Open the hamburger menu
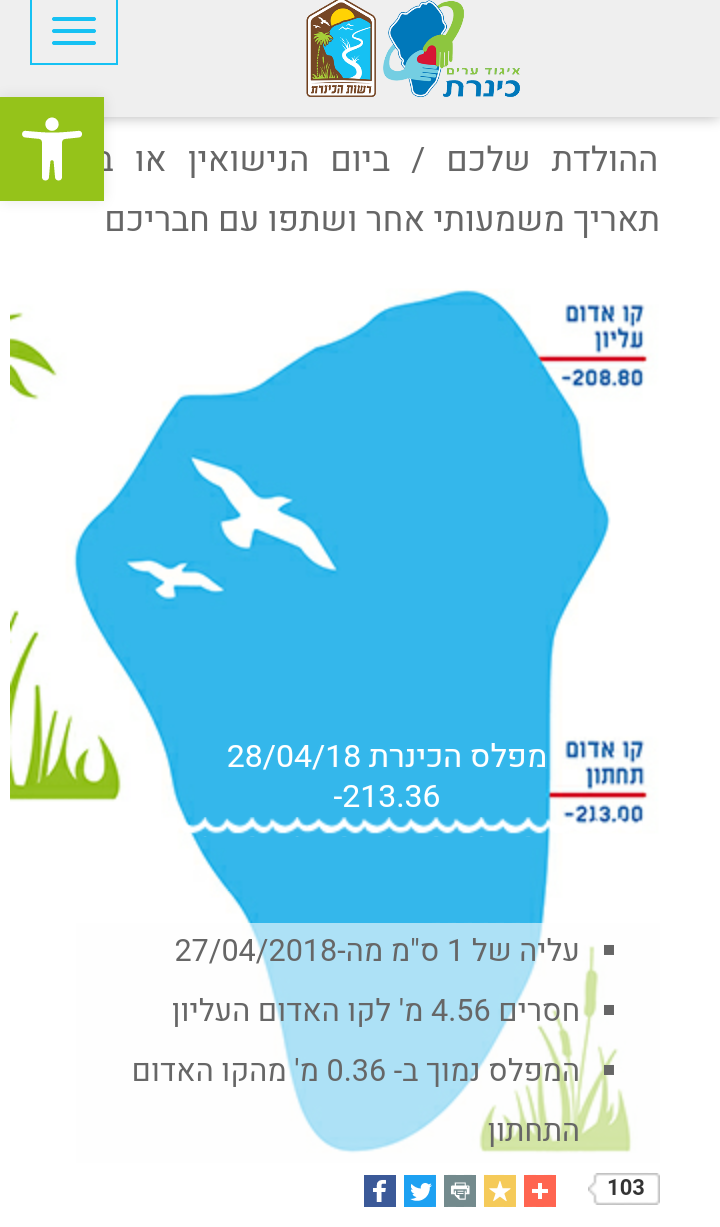Image resolution: width=720 pixels, height=1227 pixels. pos(74,32)
